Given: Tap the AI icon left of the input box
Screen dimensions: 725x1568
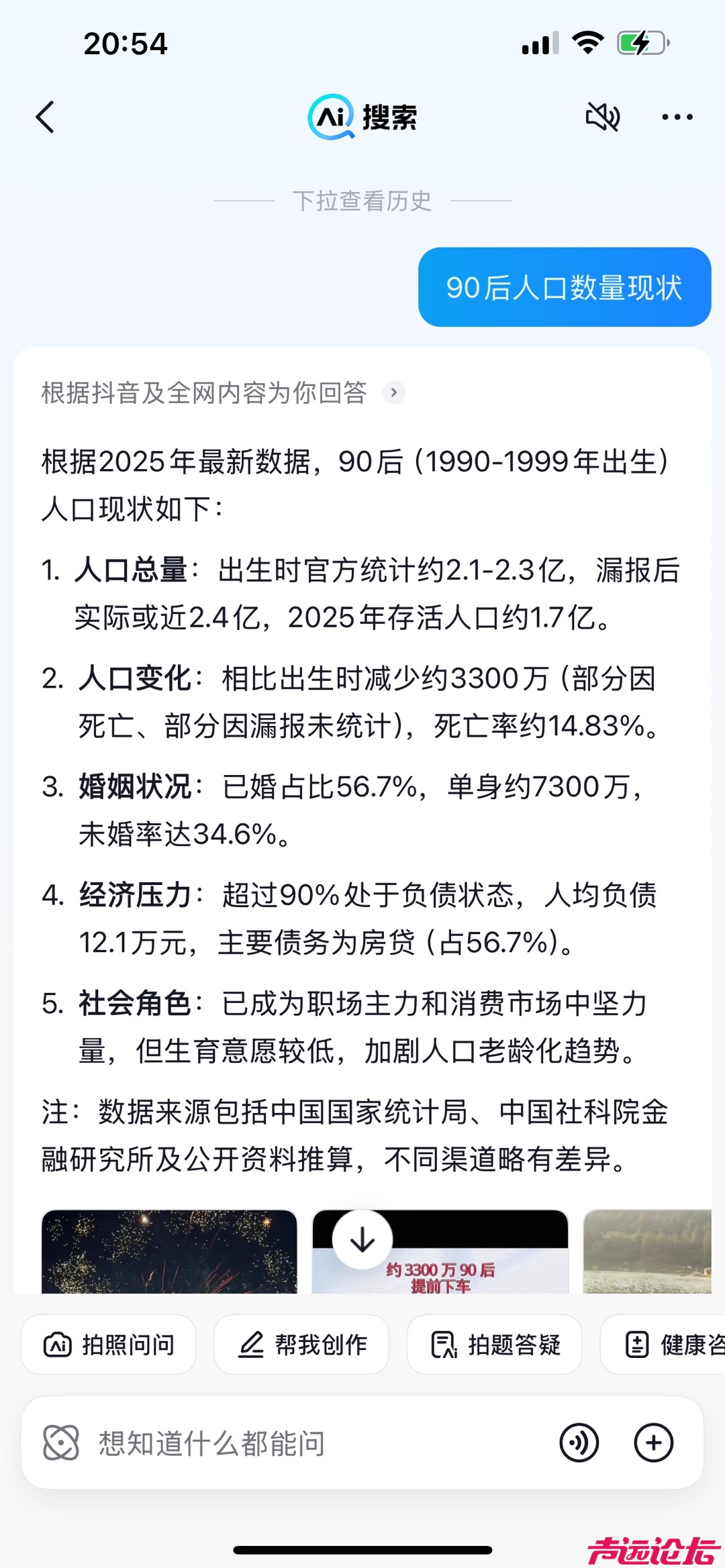Looking at the screenshot, I should click(61, 1443).
